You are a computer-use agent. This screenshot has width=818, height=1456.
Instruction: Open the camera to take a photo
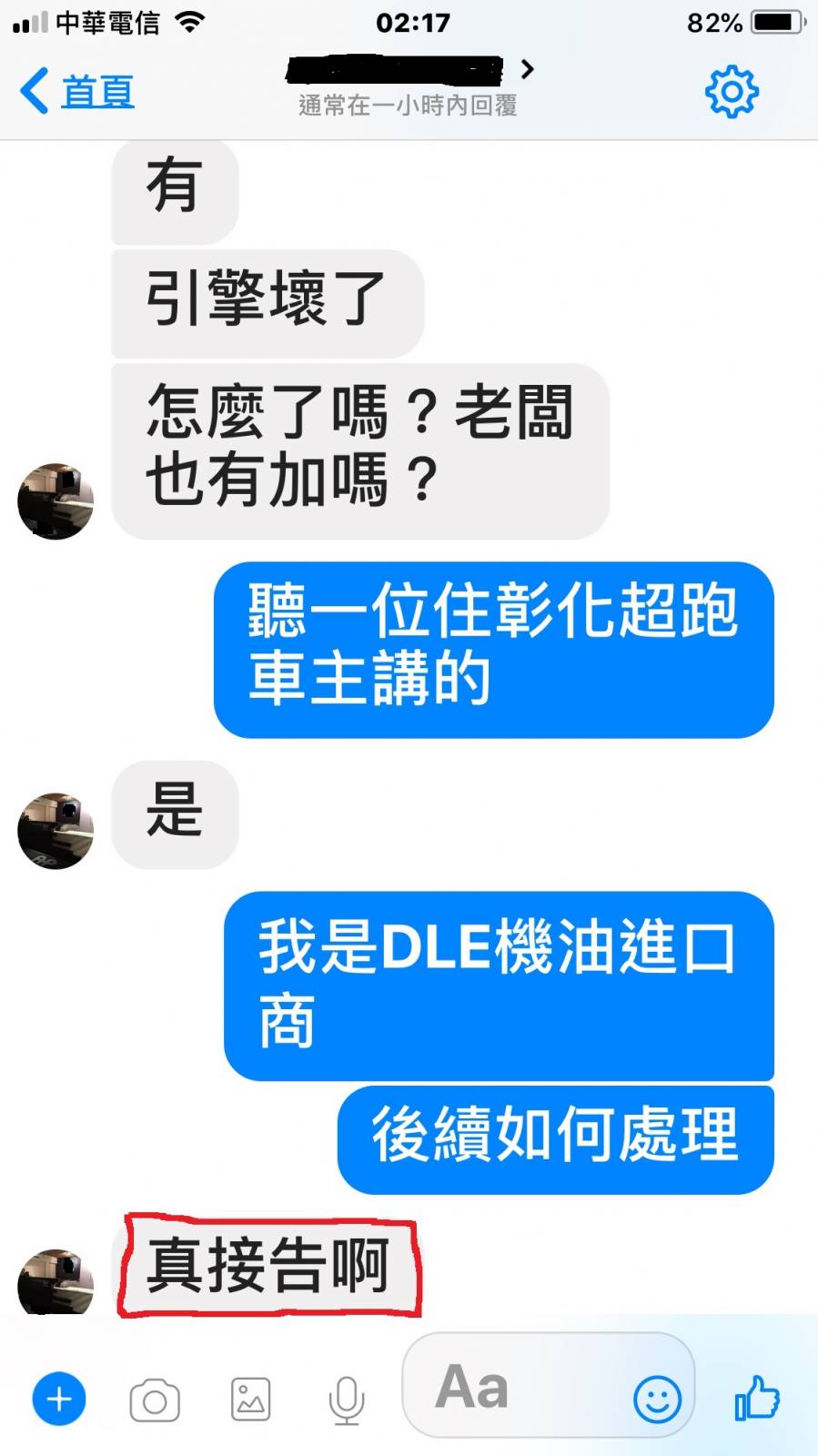155,1400
